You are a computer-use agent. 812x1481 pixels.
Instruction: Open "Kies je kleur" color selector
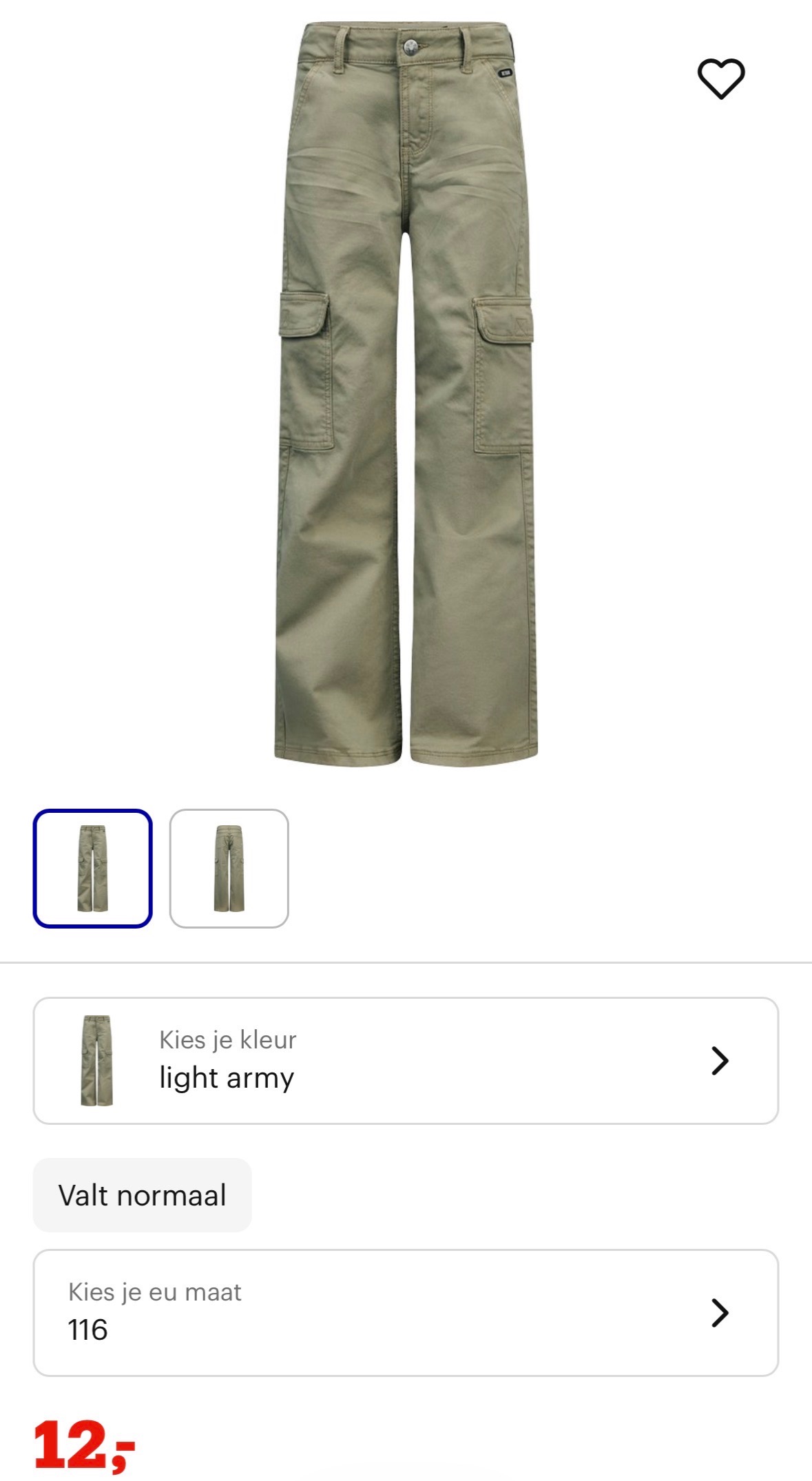(406, 1060)
